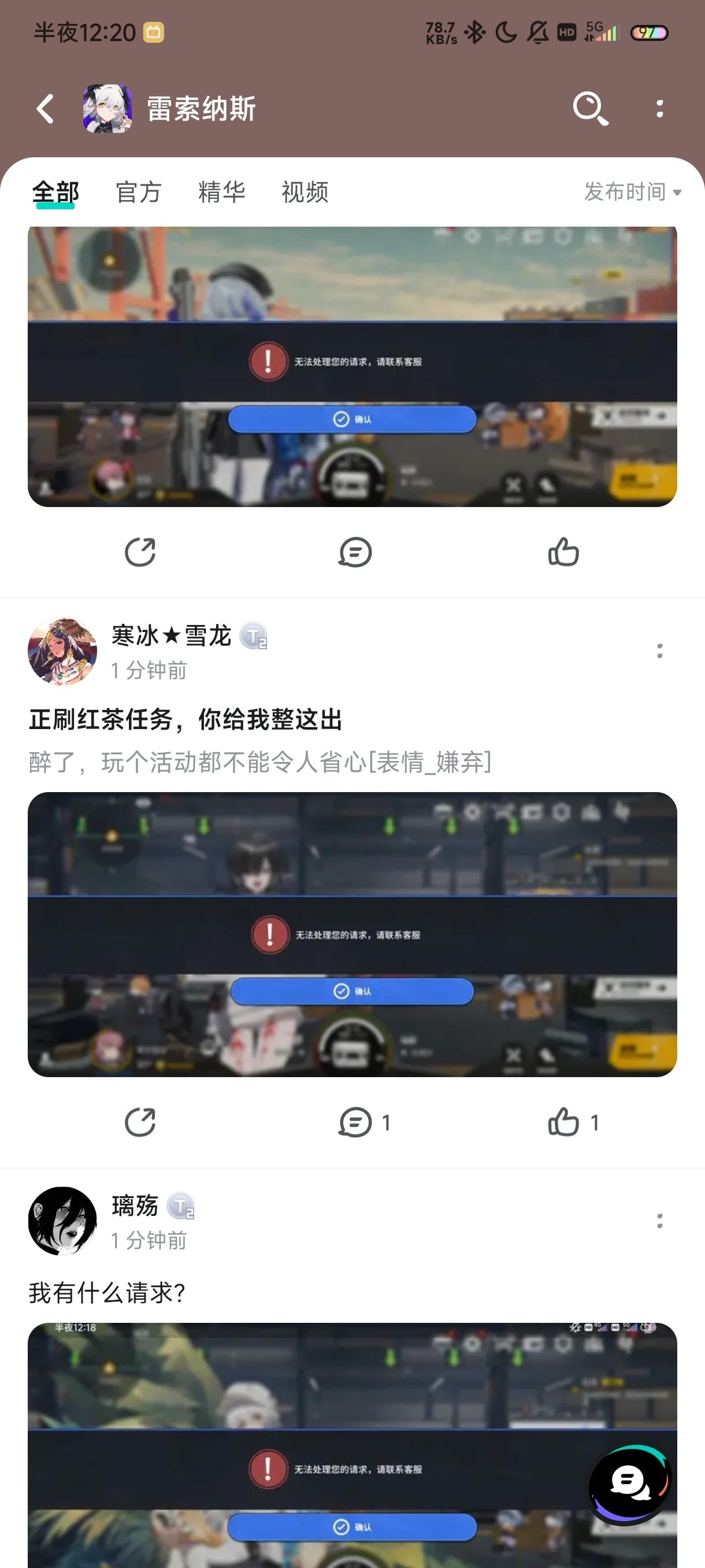705x1568 pixels.
Task: Share 寒冰★雪龙's post
Action: 139,1122
